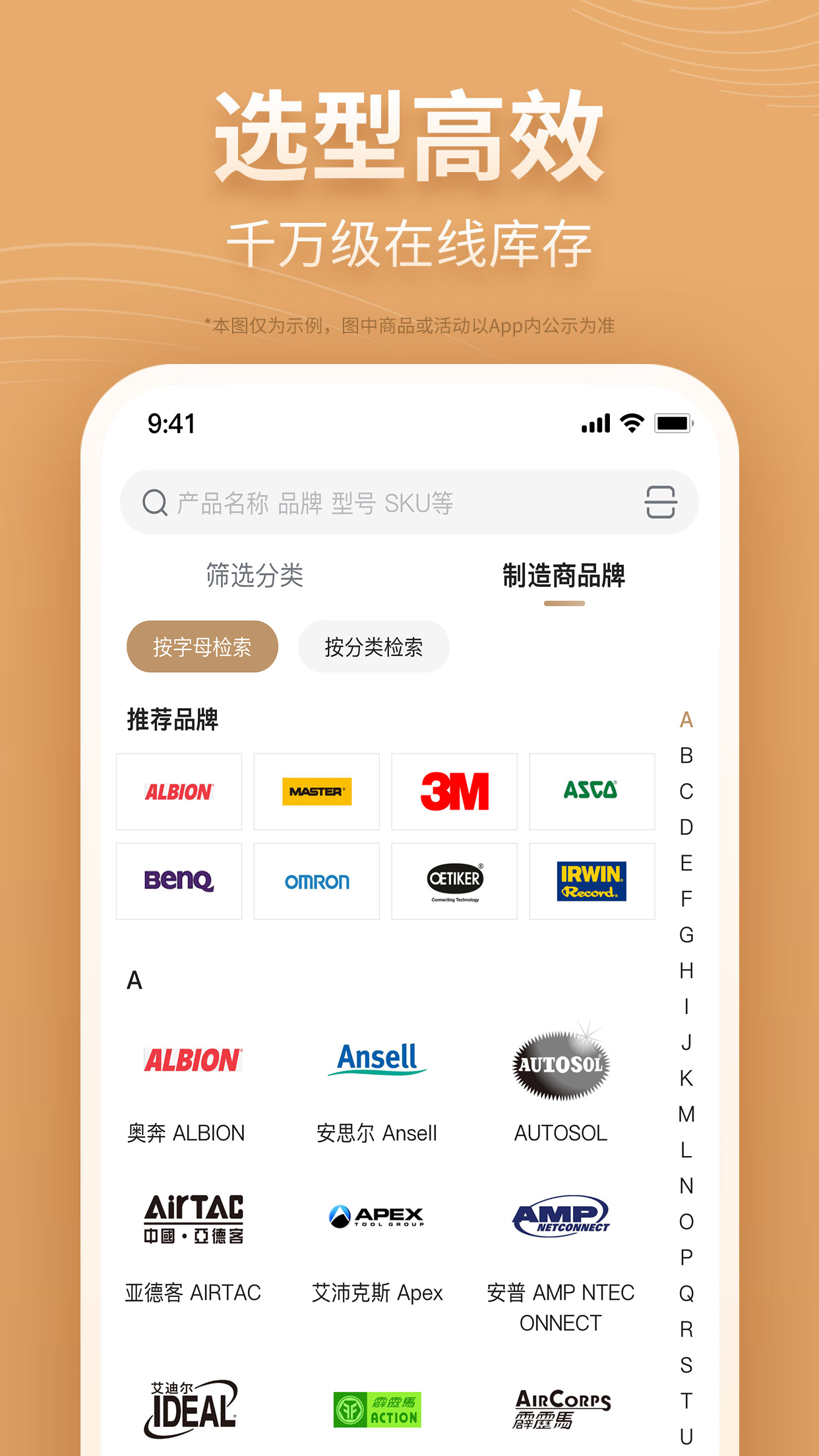Jump to letter T in the alphabet index
This screenshot has height=1456, width=819.
pos(686,1397)
